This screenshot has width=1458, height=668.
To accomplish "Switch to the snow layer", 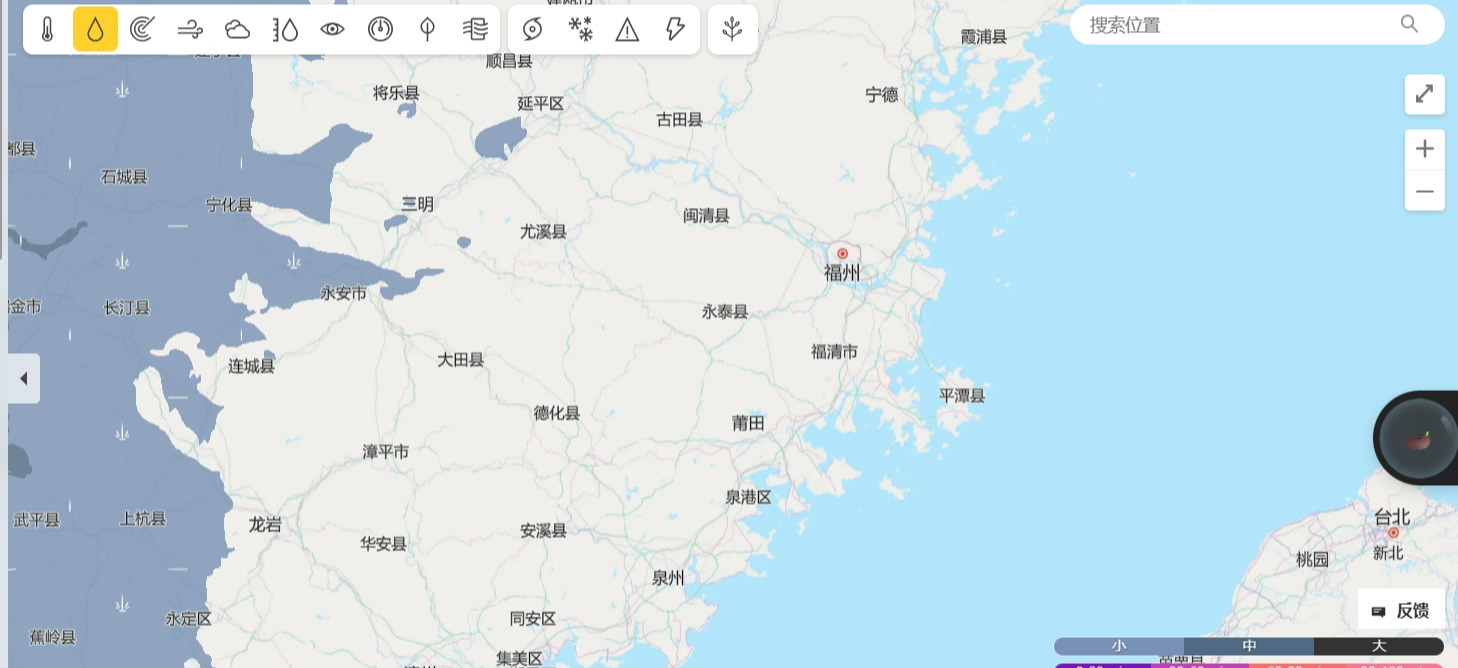I will pyautogui.click(x=580, y=30).
